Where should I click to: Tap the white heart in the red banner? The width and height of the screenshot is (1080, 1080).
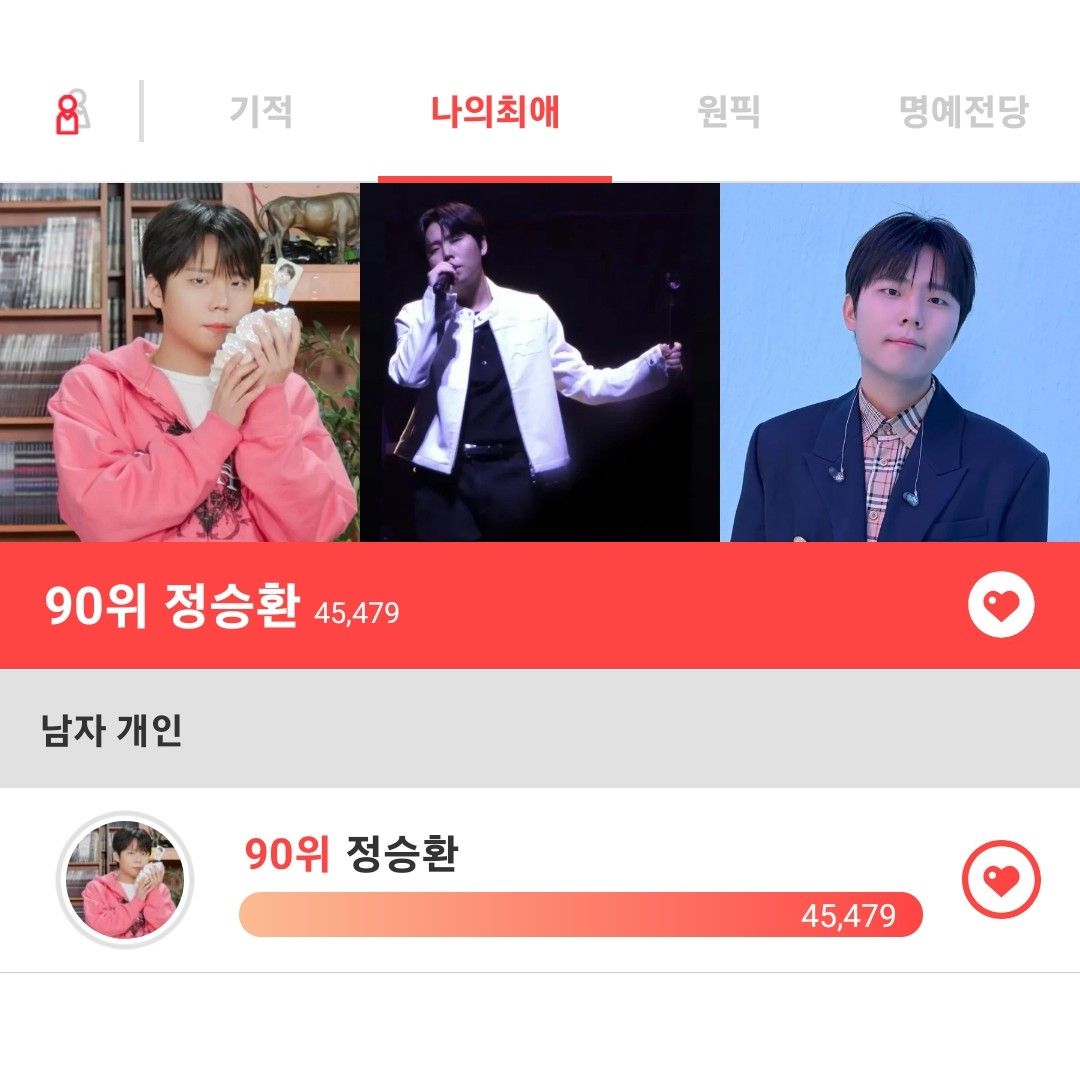(1001, 605)
